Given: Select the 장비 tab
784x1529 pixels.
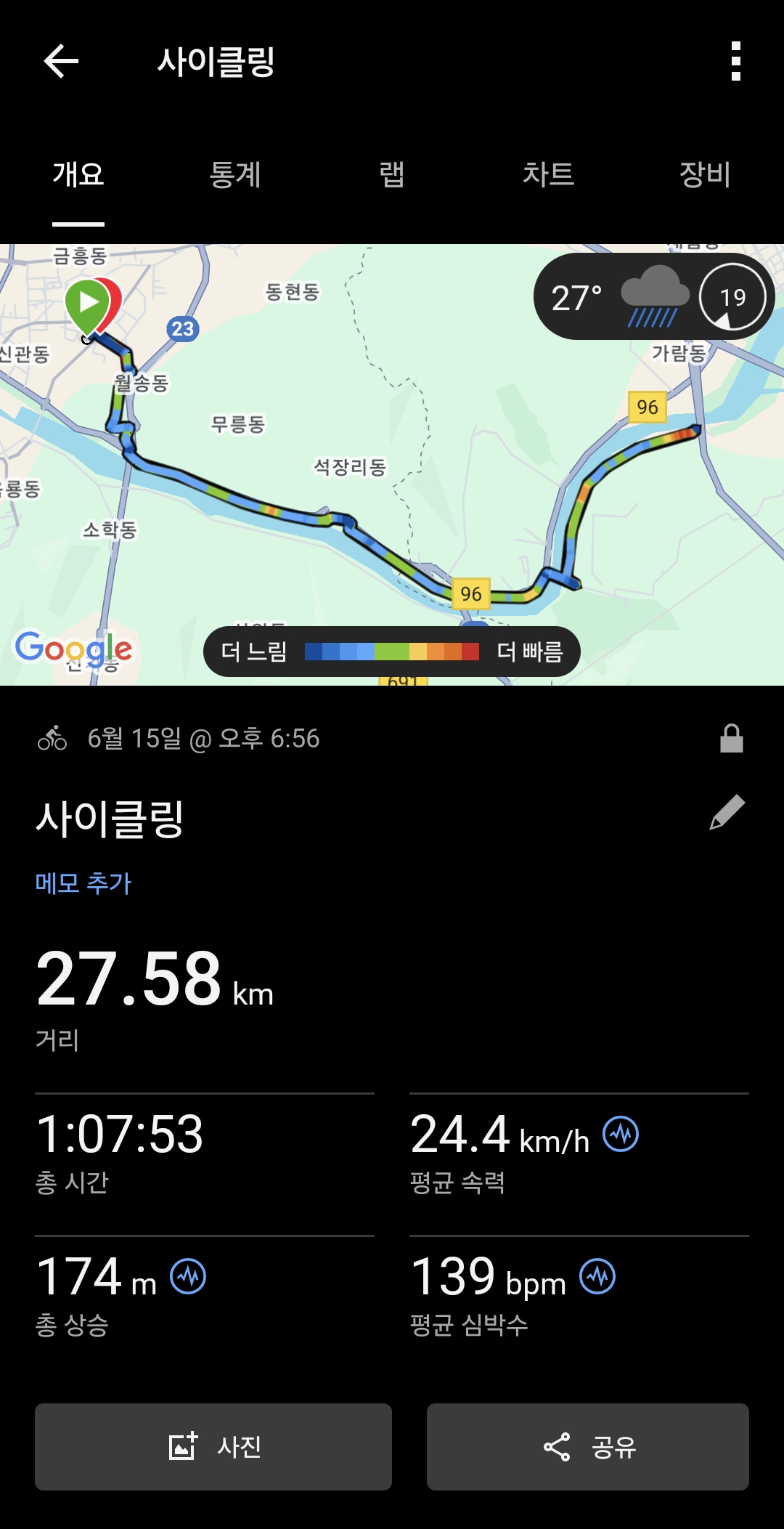Looking at the screenshot, I should coord(705,174).
